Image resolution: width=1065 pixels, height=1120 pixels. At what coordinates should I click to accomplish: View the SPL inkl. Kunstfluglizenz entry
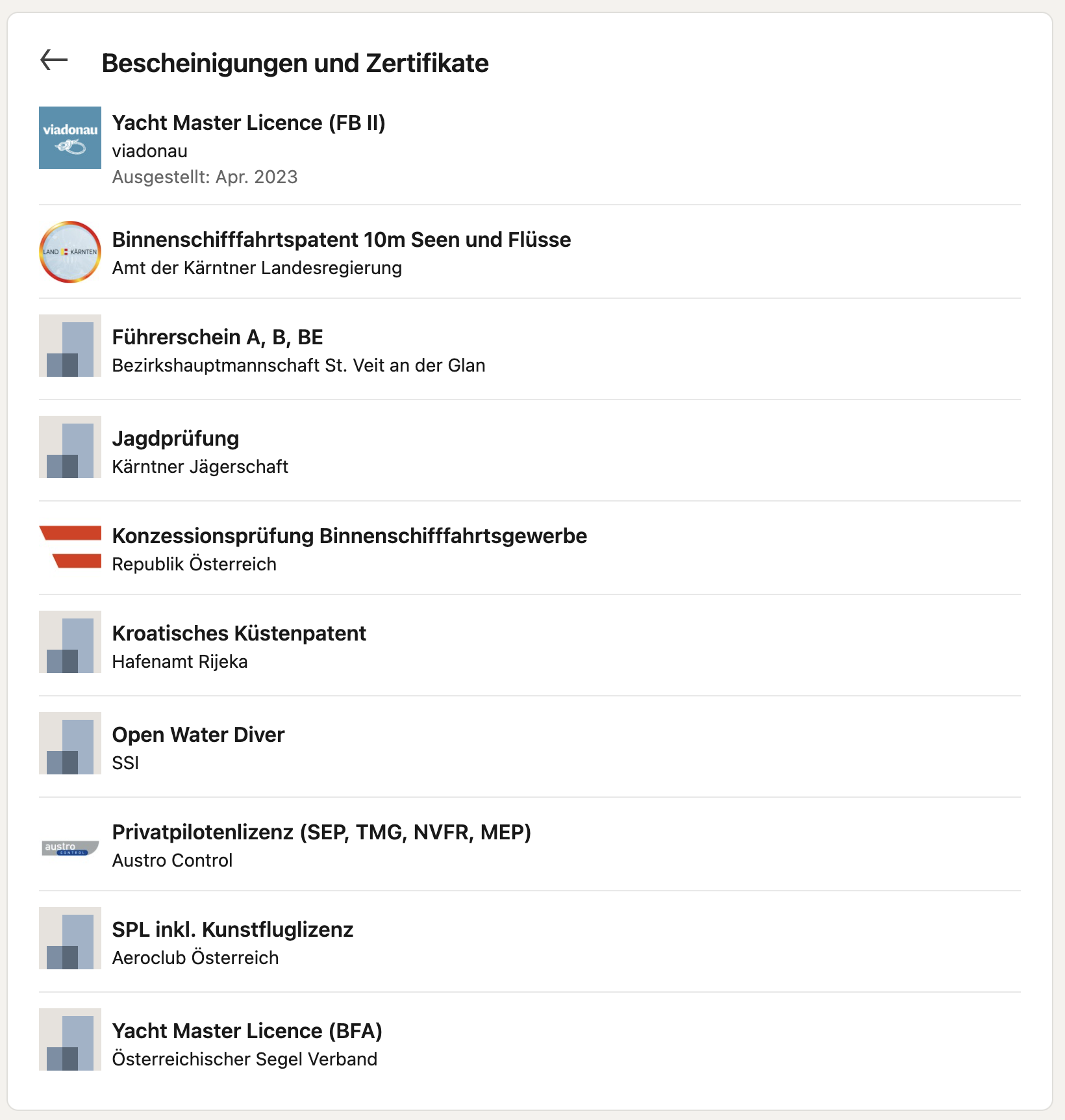[x=232, y=930]
